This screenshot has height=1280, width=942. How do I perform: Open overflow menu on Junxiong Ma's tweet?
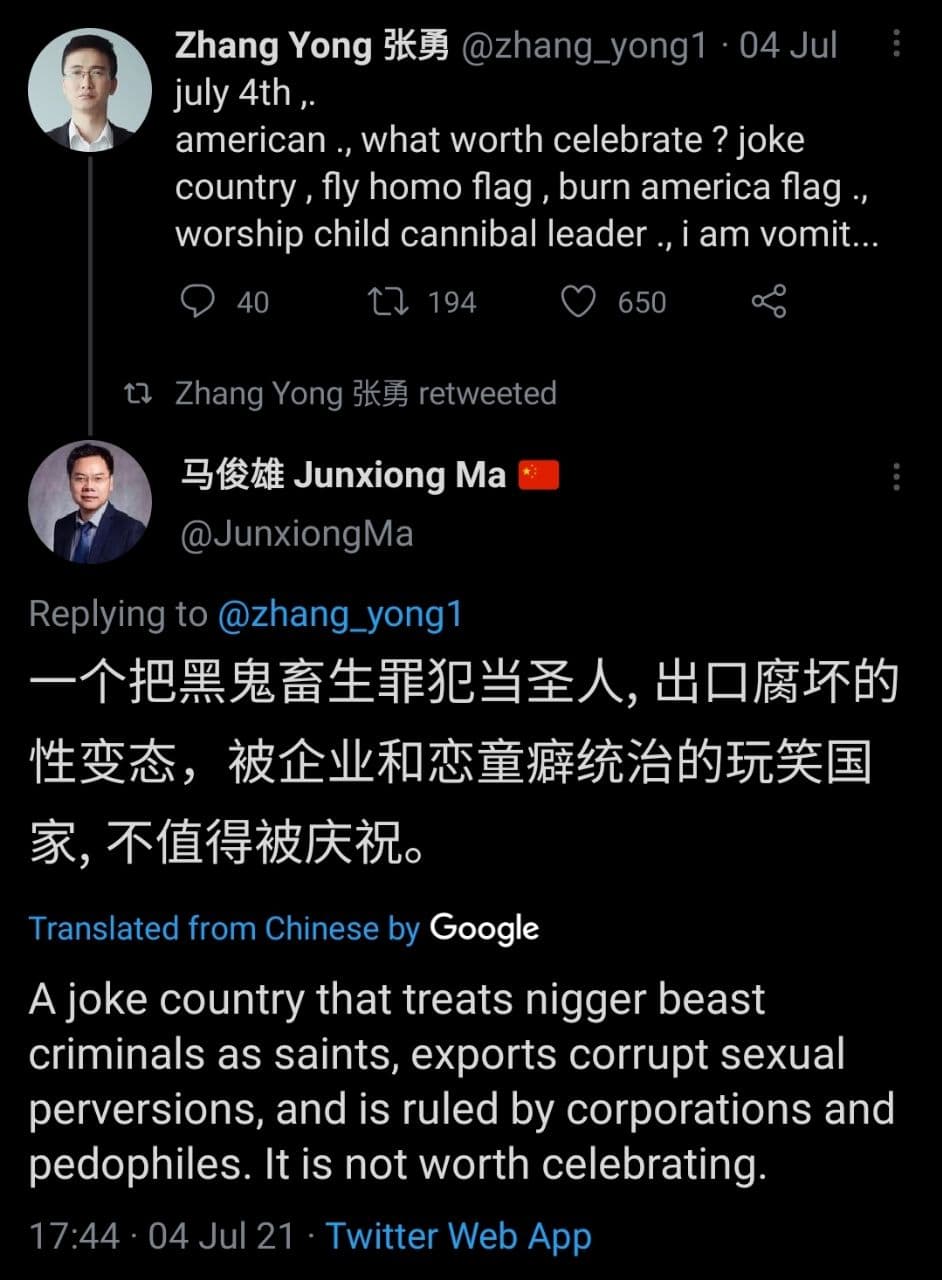pyautogui.click(x=896, y=476)
